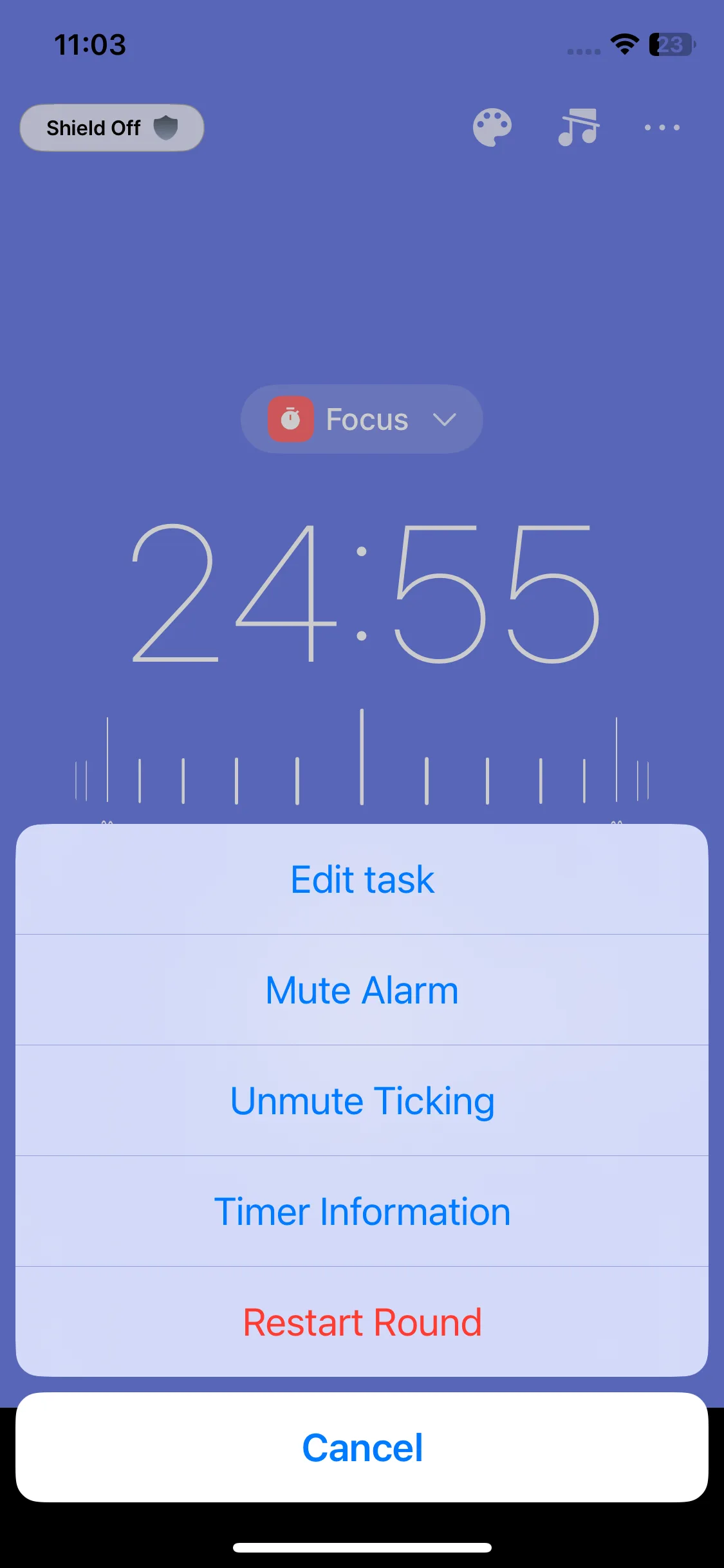Viewport: 724px width, 1568px height.
Task: Open Timer Information
Action: click(362, 1211)
